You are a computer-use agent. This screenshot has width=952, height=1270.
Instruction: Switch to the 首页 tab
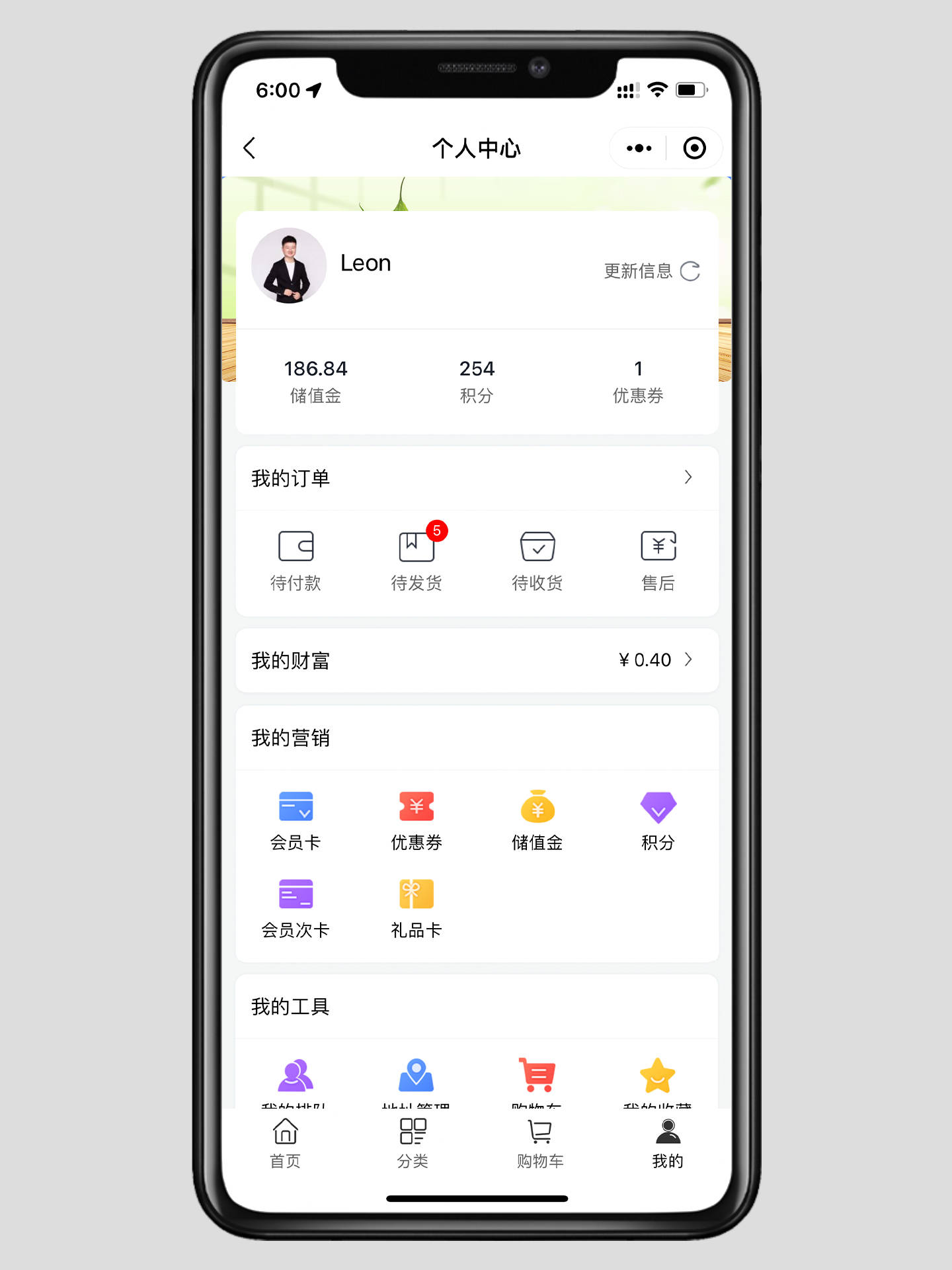285,1143
